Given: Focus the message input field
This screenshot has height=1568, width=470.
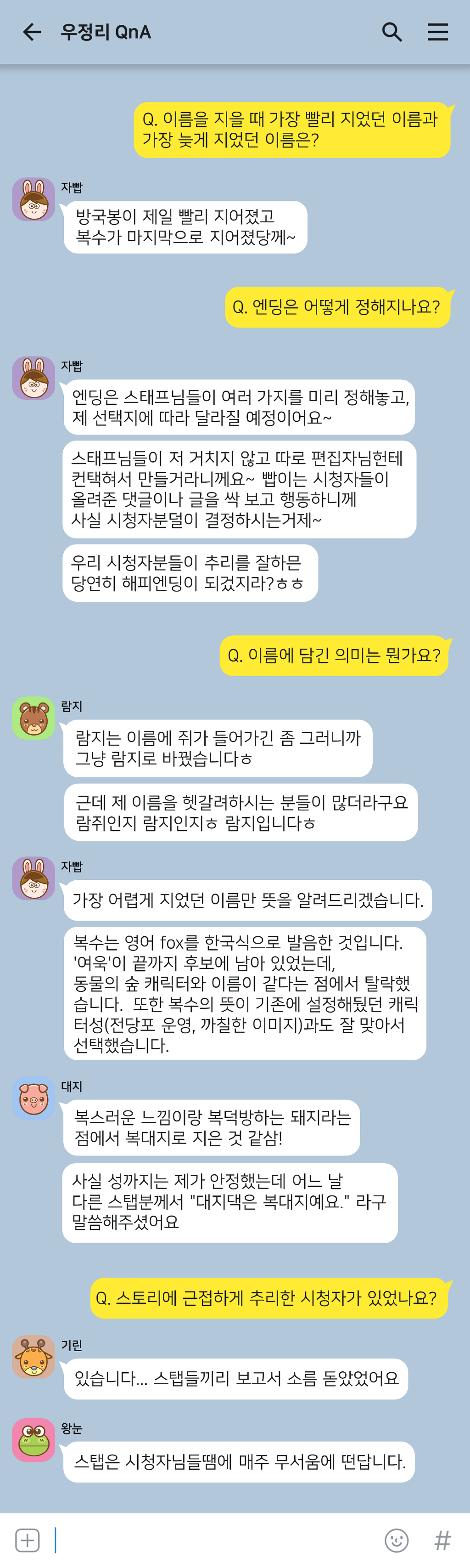Looking at the screenshot, I should [x=213, y=1540].
